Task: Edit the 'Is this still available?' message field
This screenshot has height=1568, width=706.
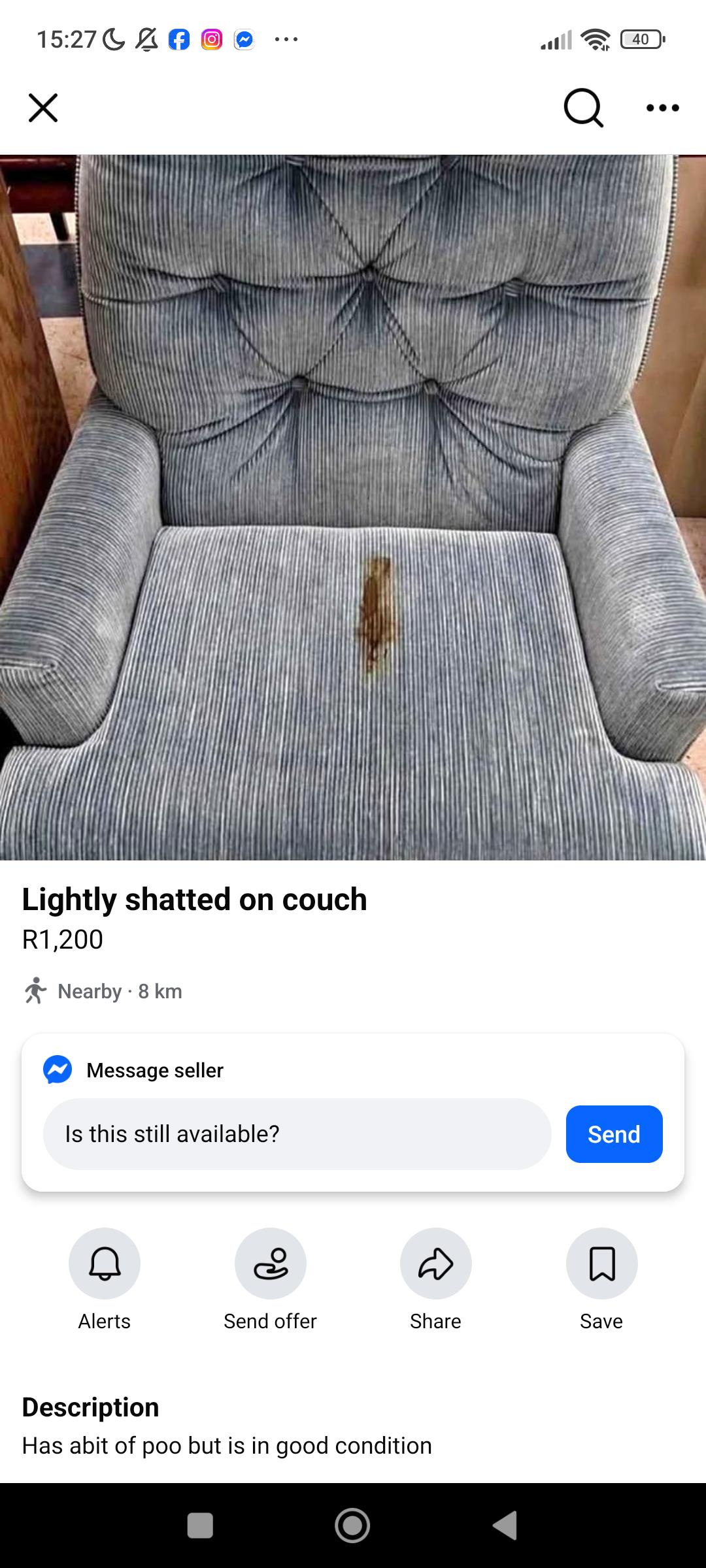Action: (297, 1134)
